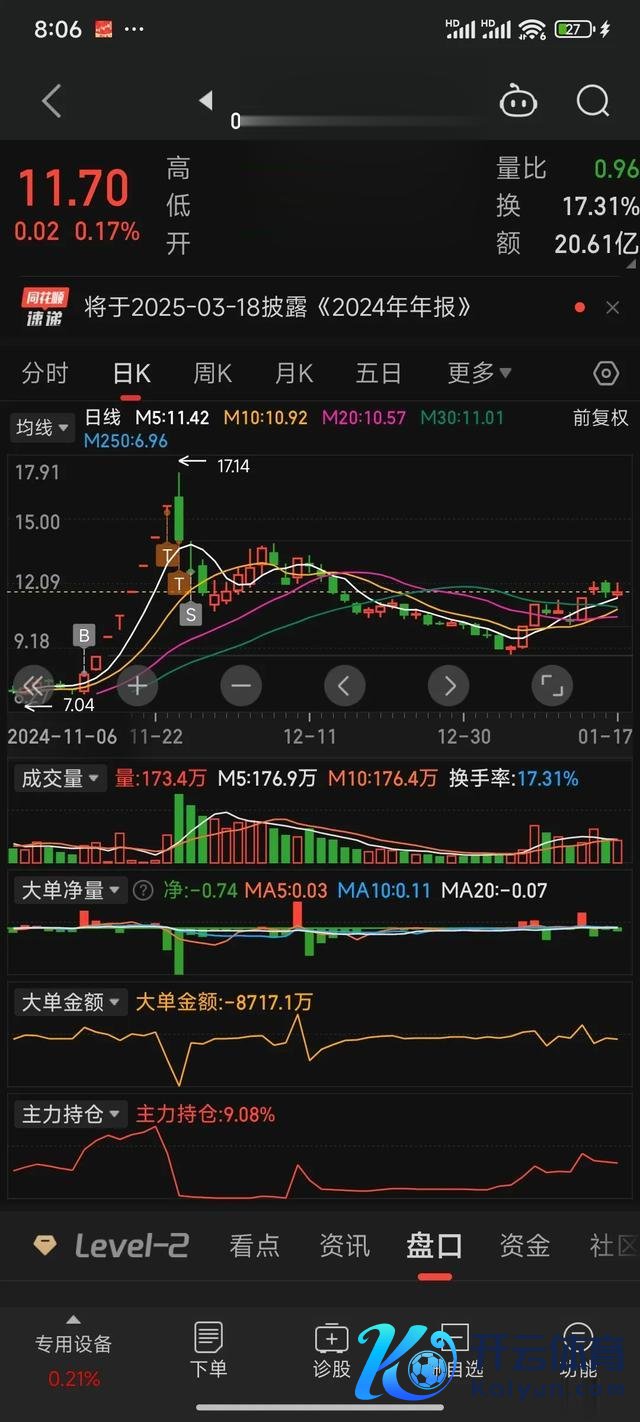Expand the chart to full screen
The height and width of the screenshot is (1422, 640).
551,686
